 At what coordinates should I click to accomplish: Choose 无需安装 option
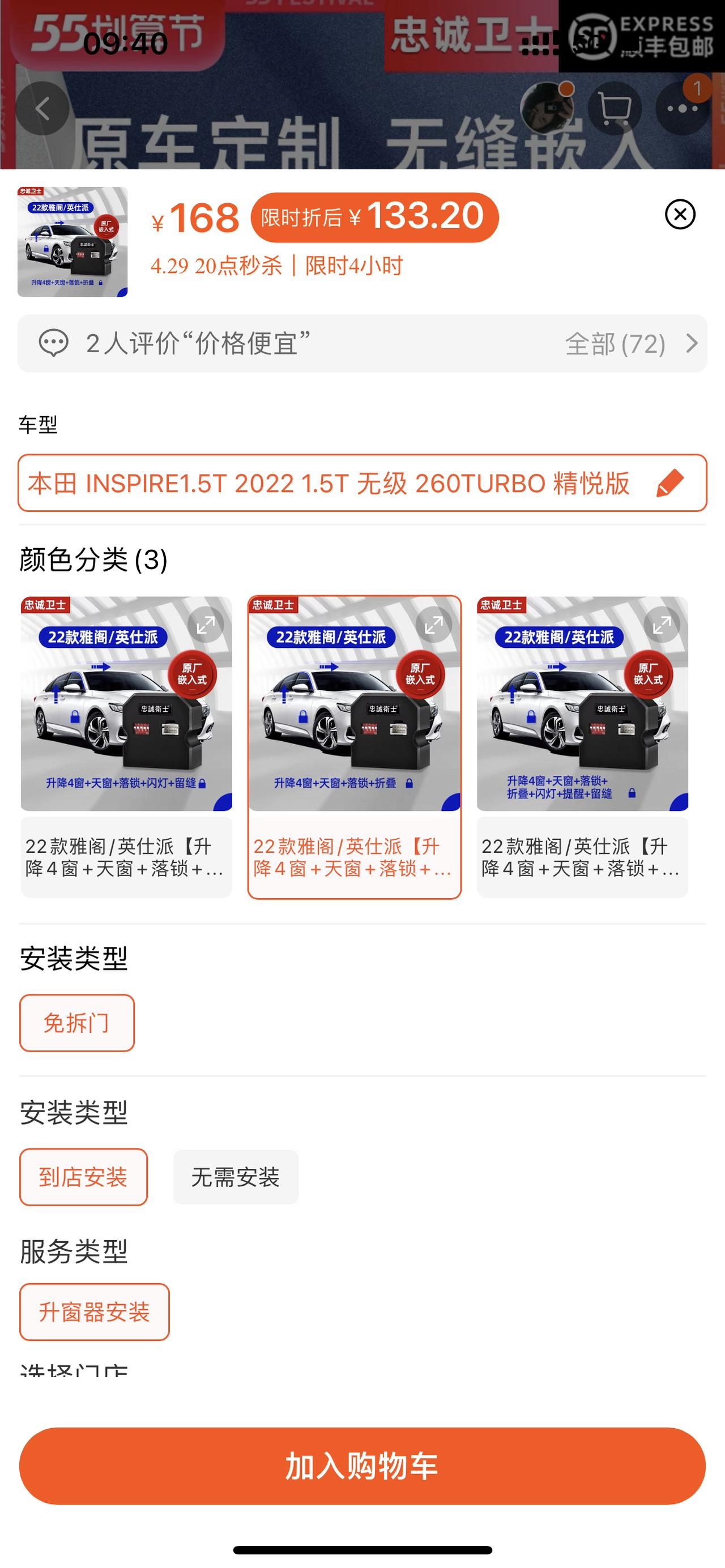(x=236, y=1177)
